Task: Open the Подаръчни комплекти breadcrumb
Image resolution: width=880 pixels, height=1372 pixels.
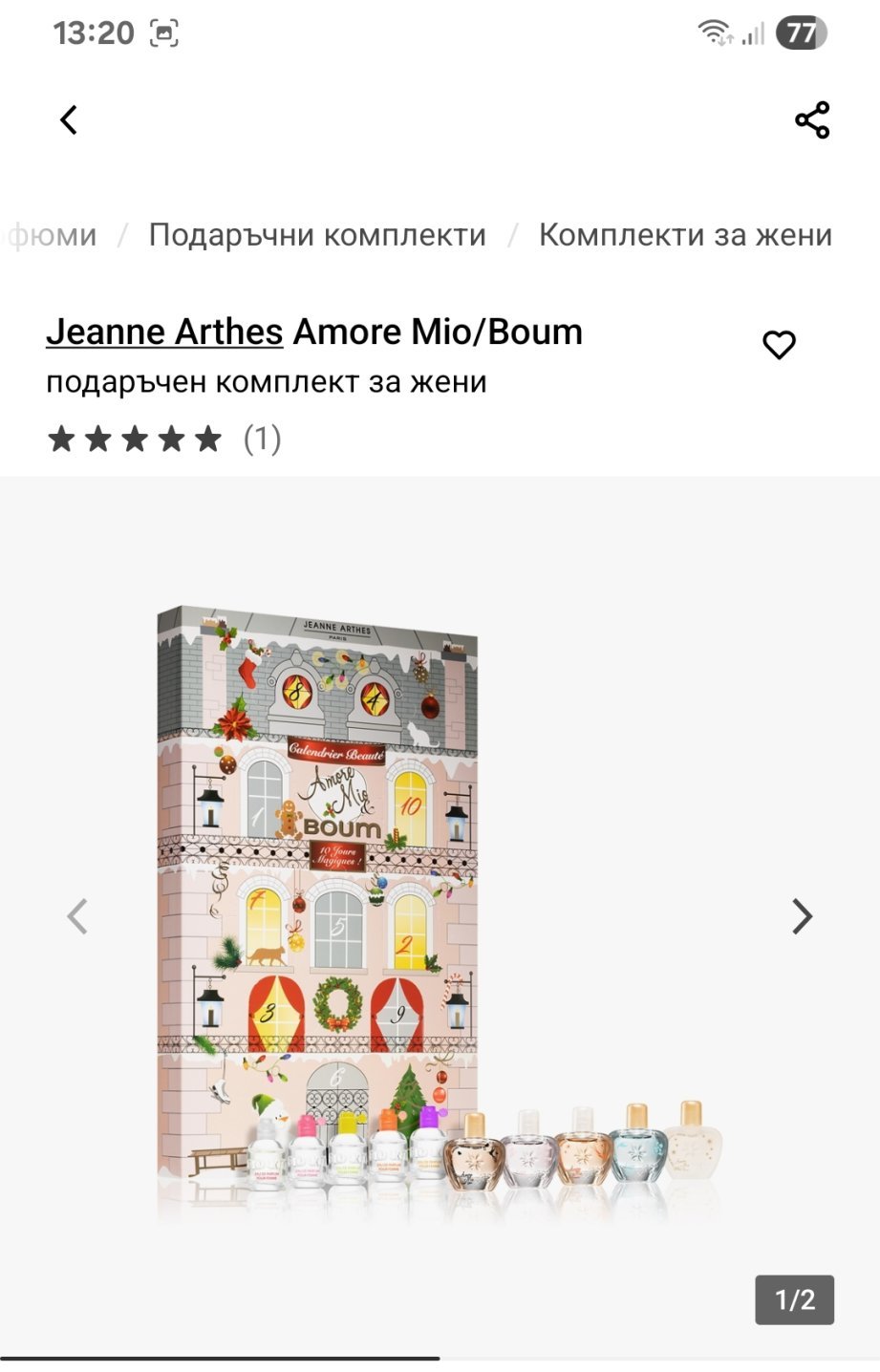Action: click(317, 235)
